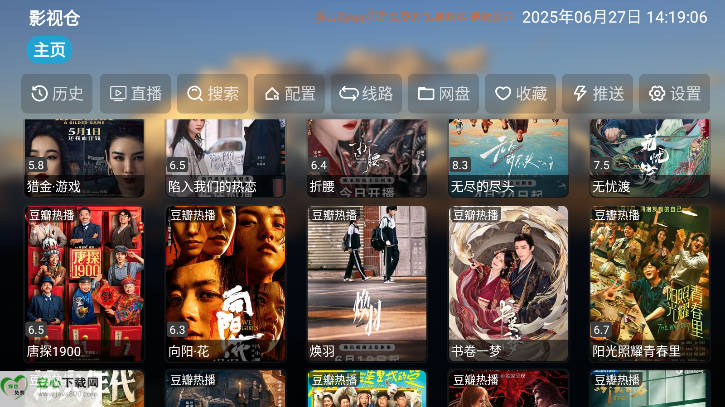Open 设置 settings
This screenshot has height=407, width=725.
pyautogui.click(x=675, y=94)
